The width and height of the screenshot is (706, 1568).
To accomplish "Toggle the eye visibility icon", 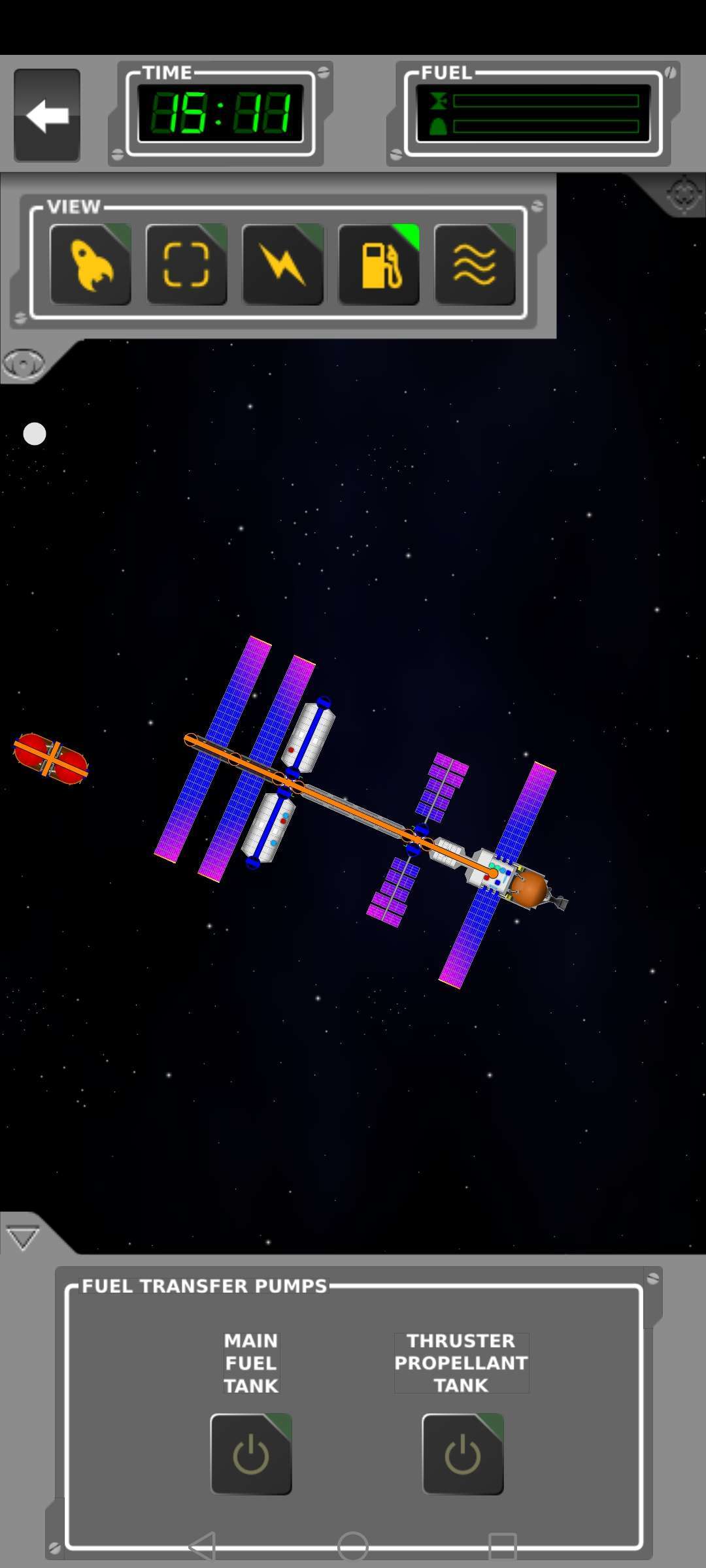I will point(24,364).
